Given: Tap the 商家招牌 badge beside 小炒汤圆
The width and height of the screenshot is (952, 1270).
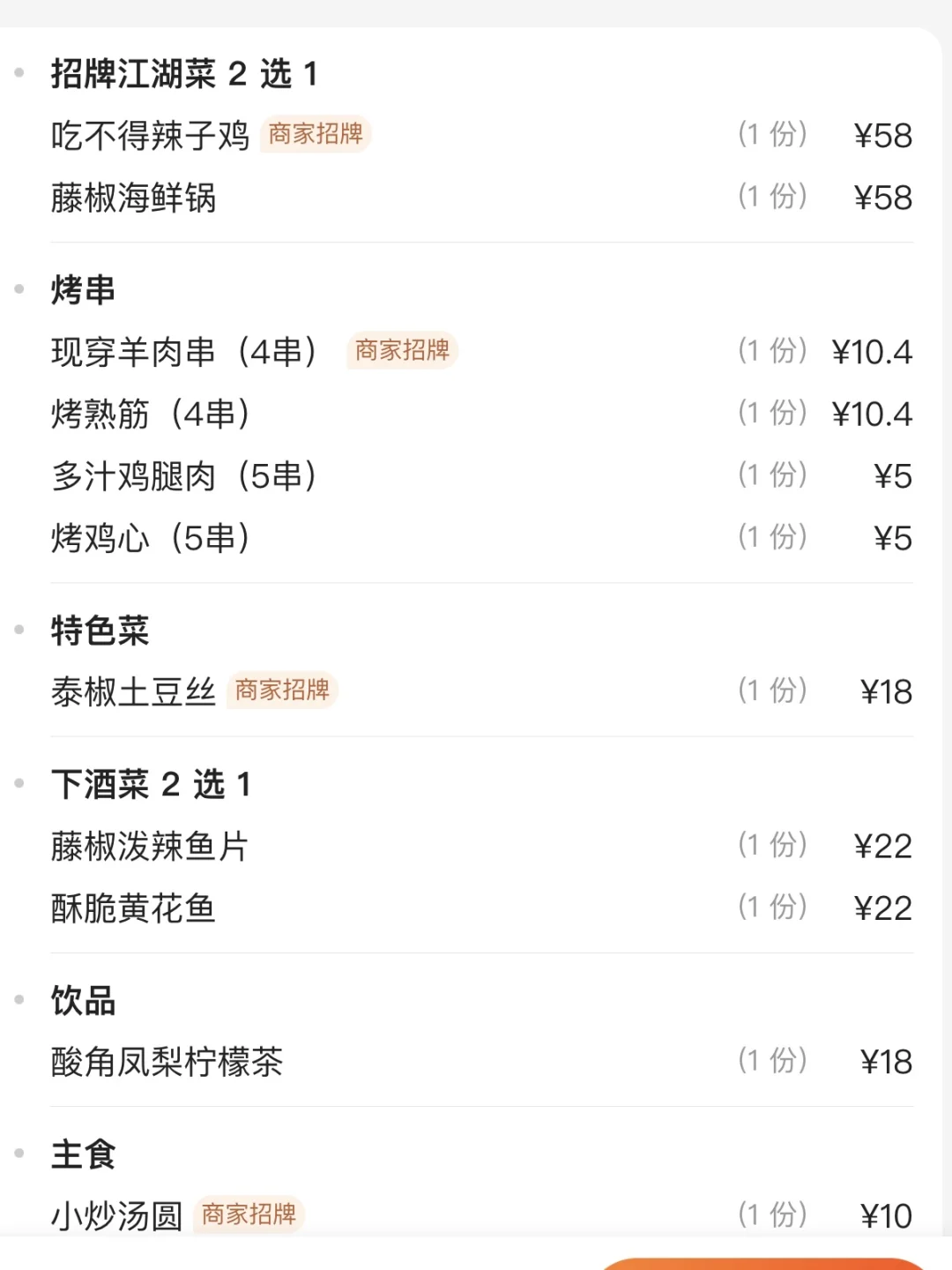Looking at the screenshot, I should click(x=248, y=1215).
